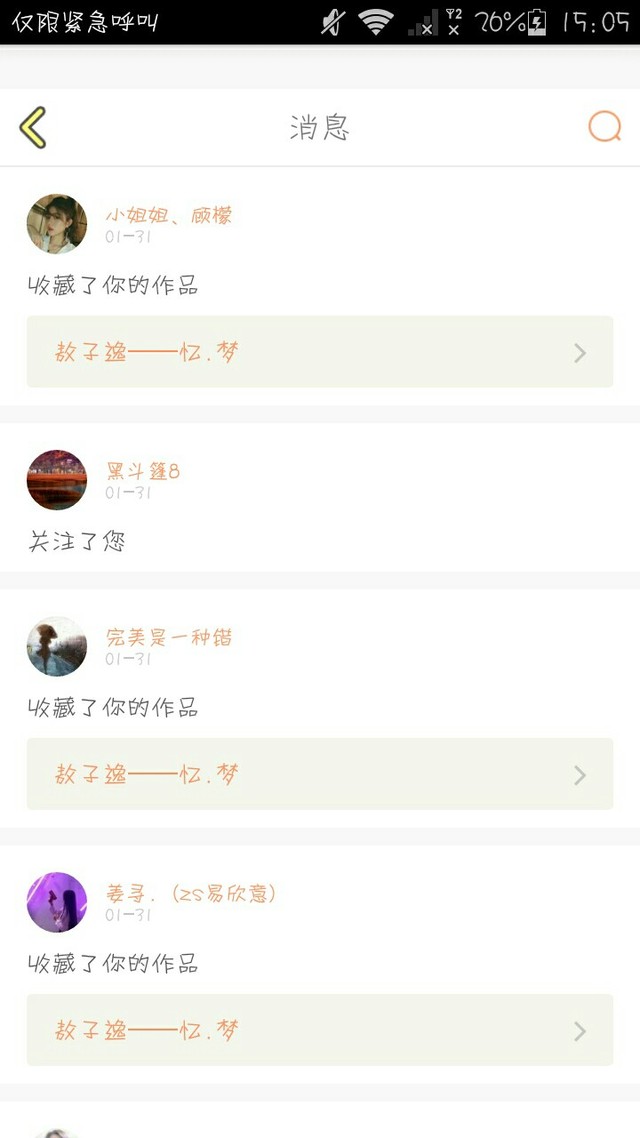Open 完美是一种错's profile picture
This screenshot has width=640, height=1138.
[57, 646]
